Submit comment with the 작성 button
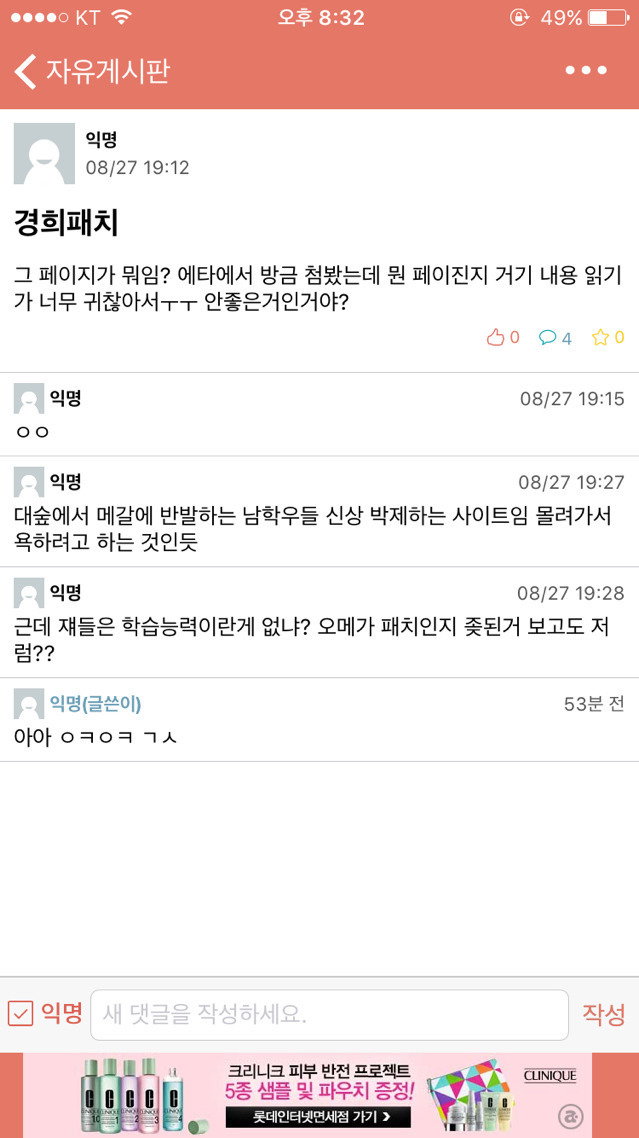 (x=603, y=1014)
